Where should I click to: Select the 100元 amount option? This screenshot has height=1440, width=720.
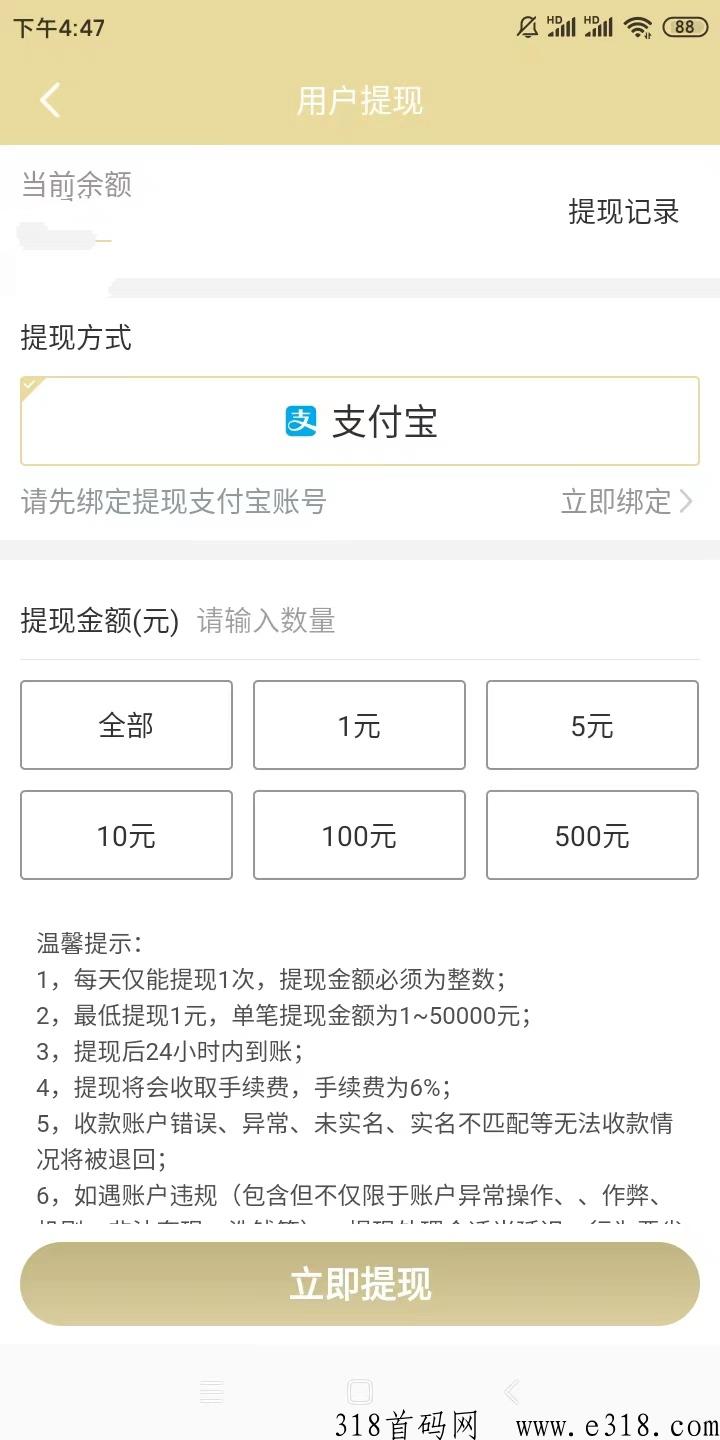[x=359, y=835]
